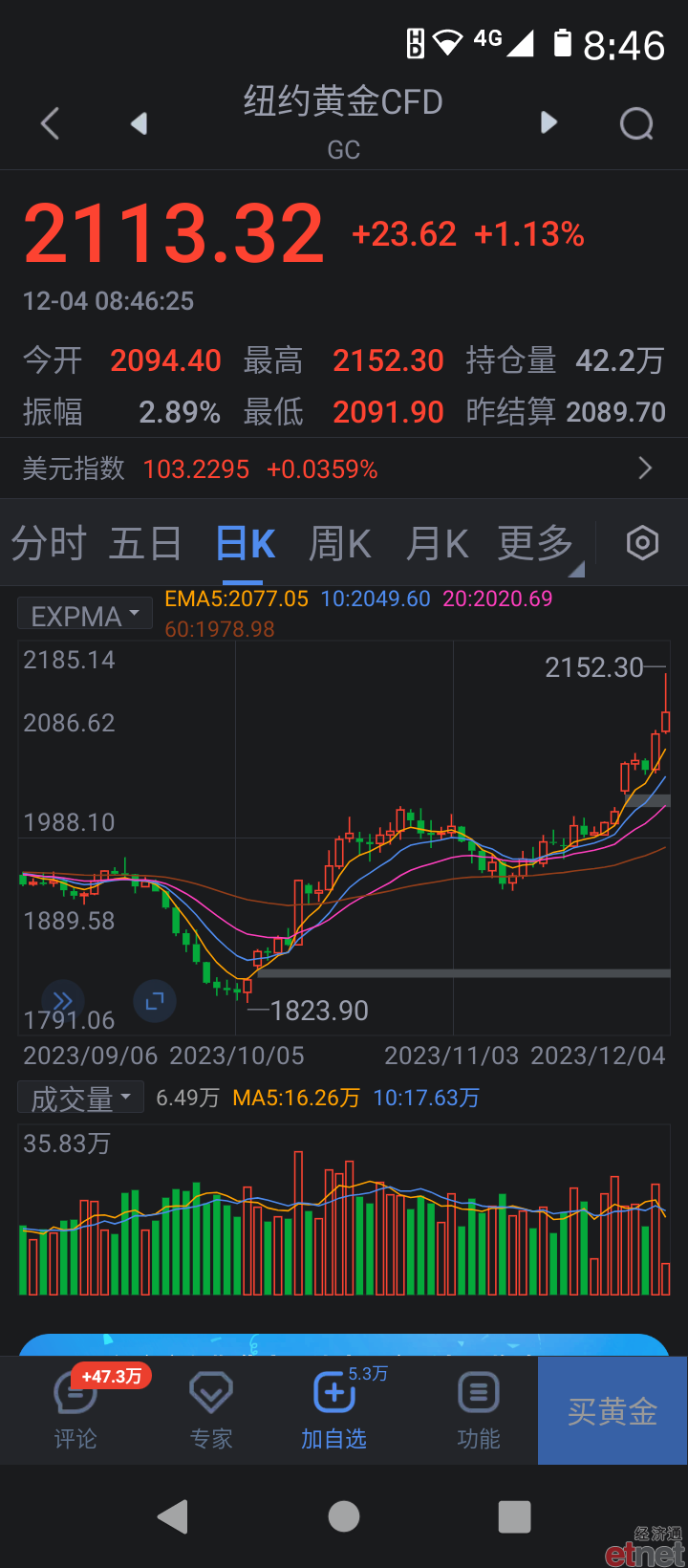Select the 五日 chart tab
Image resolution: width=688 pixels, height=1568 pixels.
[145, 544]
